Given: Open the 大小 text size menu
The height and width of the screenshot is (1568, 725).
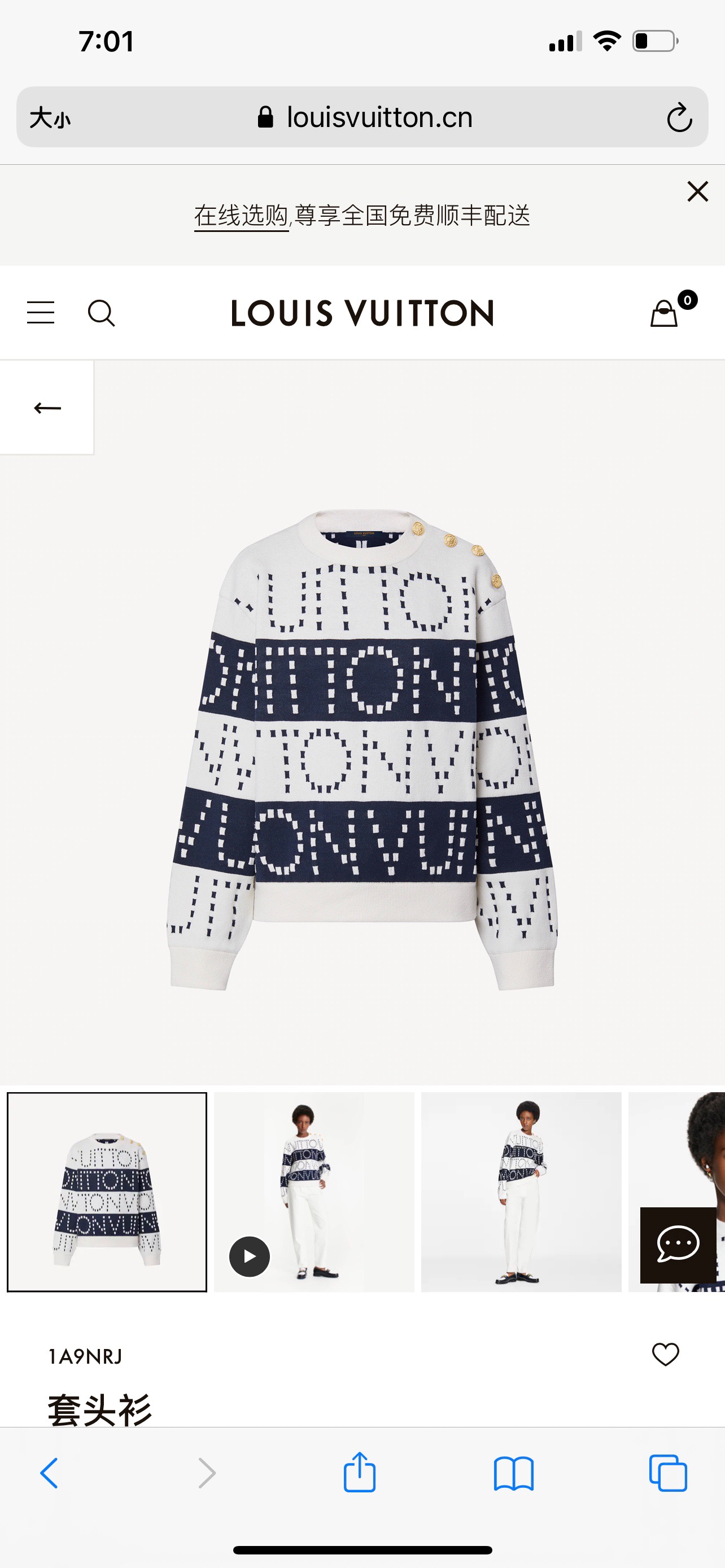Looking at the screenshot, I should 50,117.
